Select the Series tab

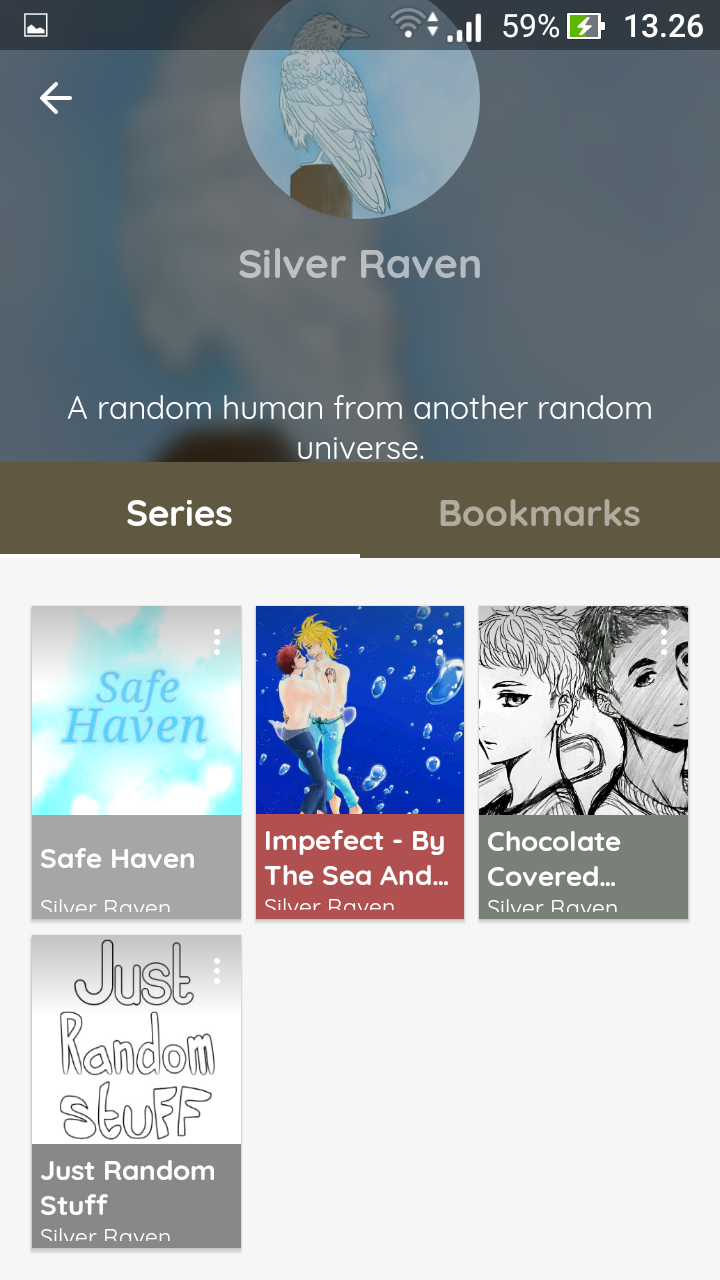[179, 513]
